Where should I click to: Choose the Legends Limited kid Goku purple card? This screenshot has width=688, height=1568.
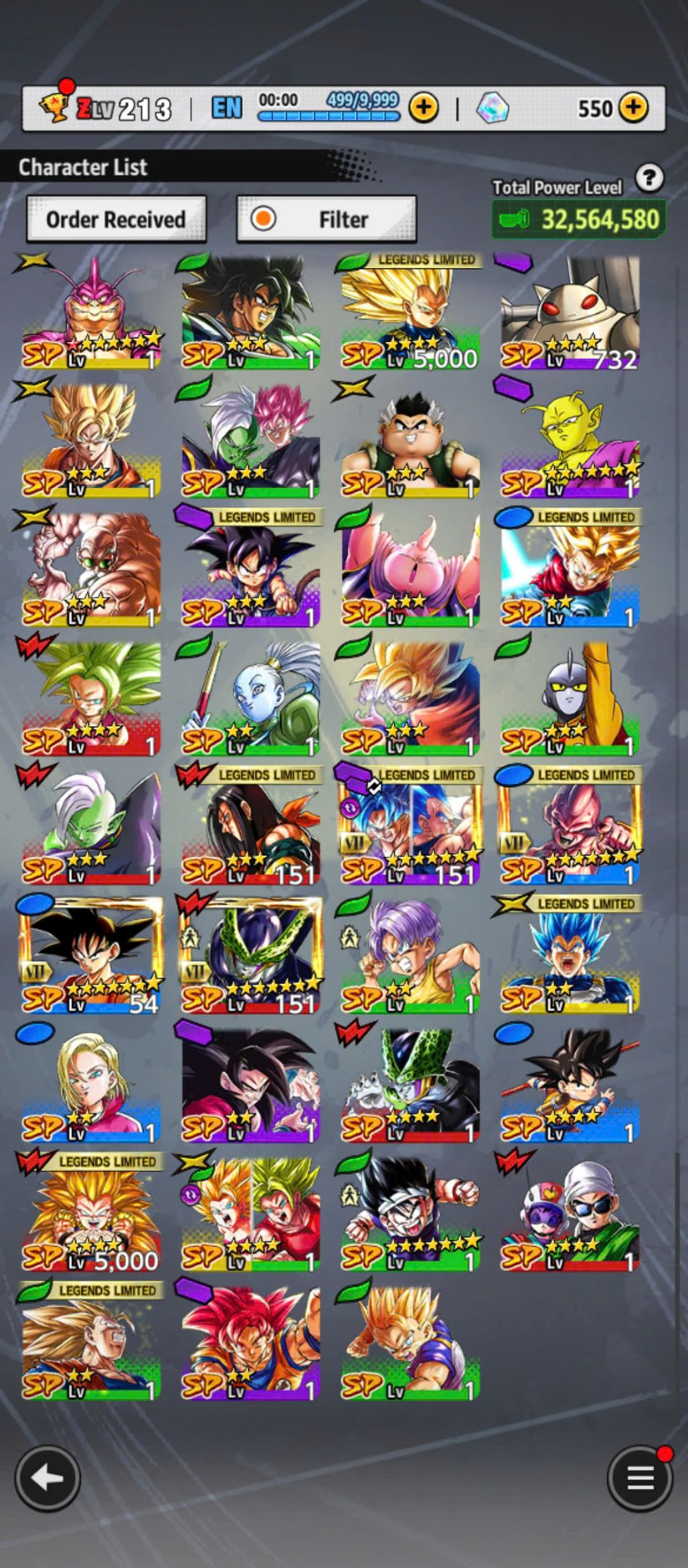pos(250,570)
